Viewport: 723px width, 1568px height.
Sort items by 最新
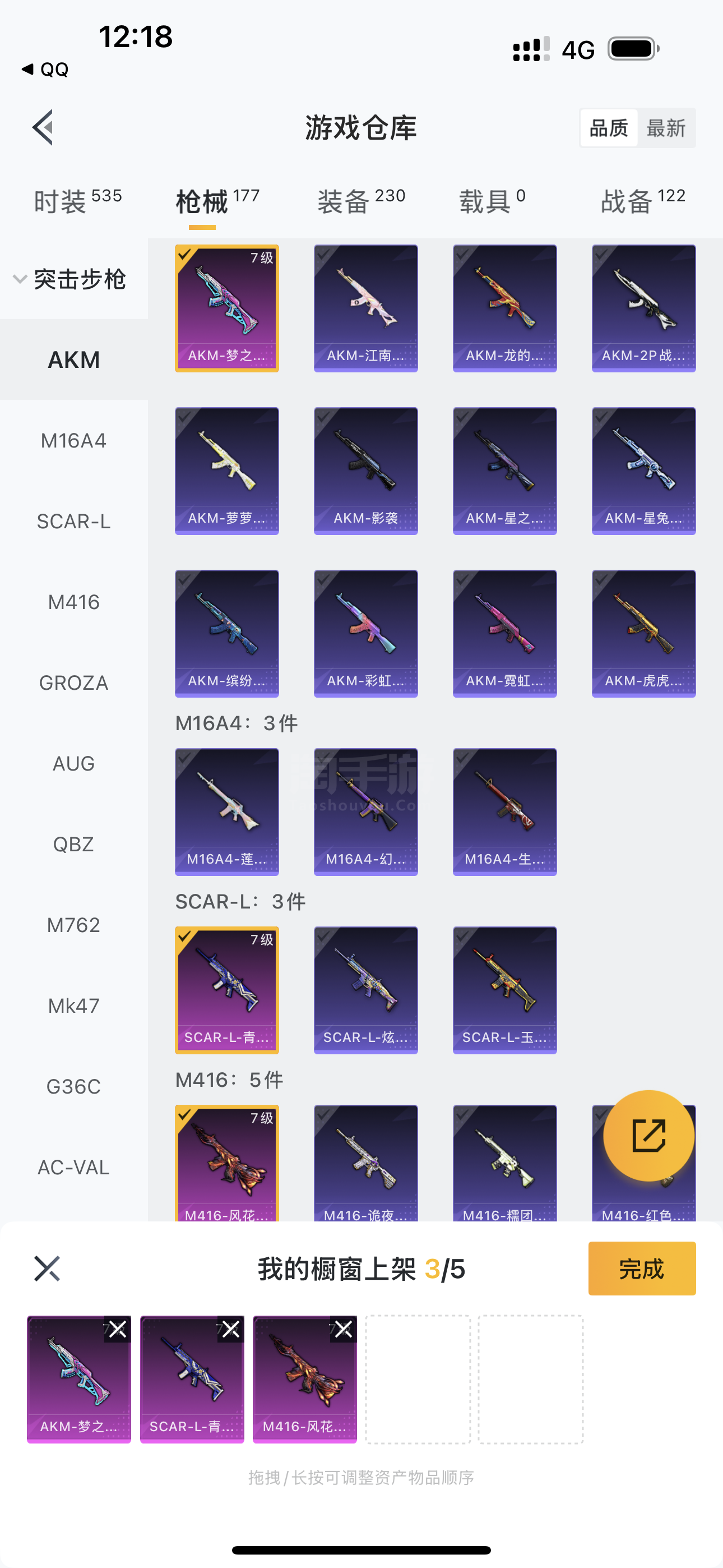click(x=666, y=128)
